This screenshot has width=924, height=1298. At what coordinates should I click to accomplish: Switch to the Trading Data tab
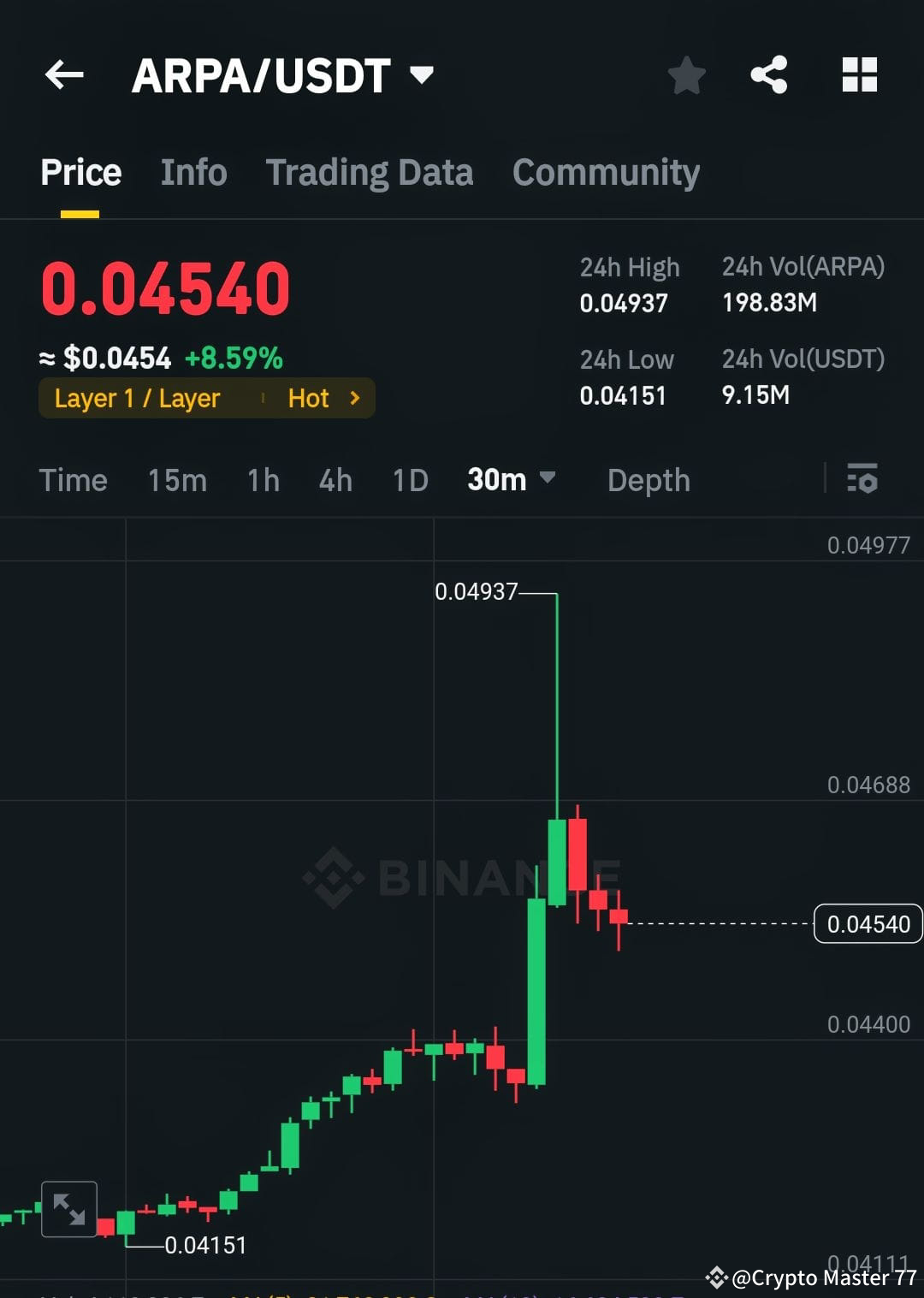[x=370, y=172]
